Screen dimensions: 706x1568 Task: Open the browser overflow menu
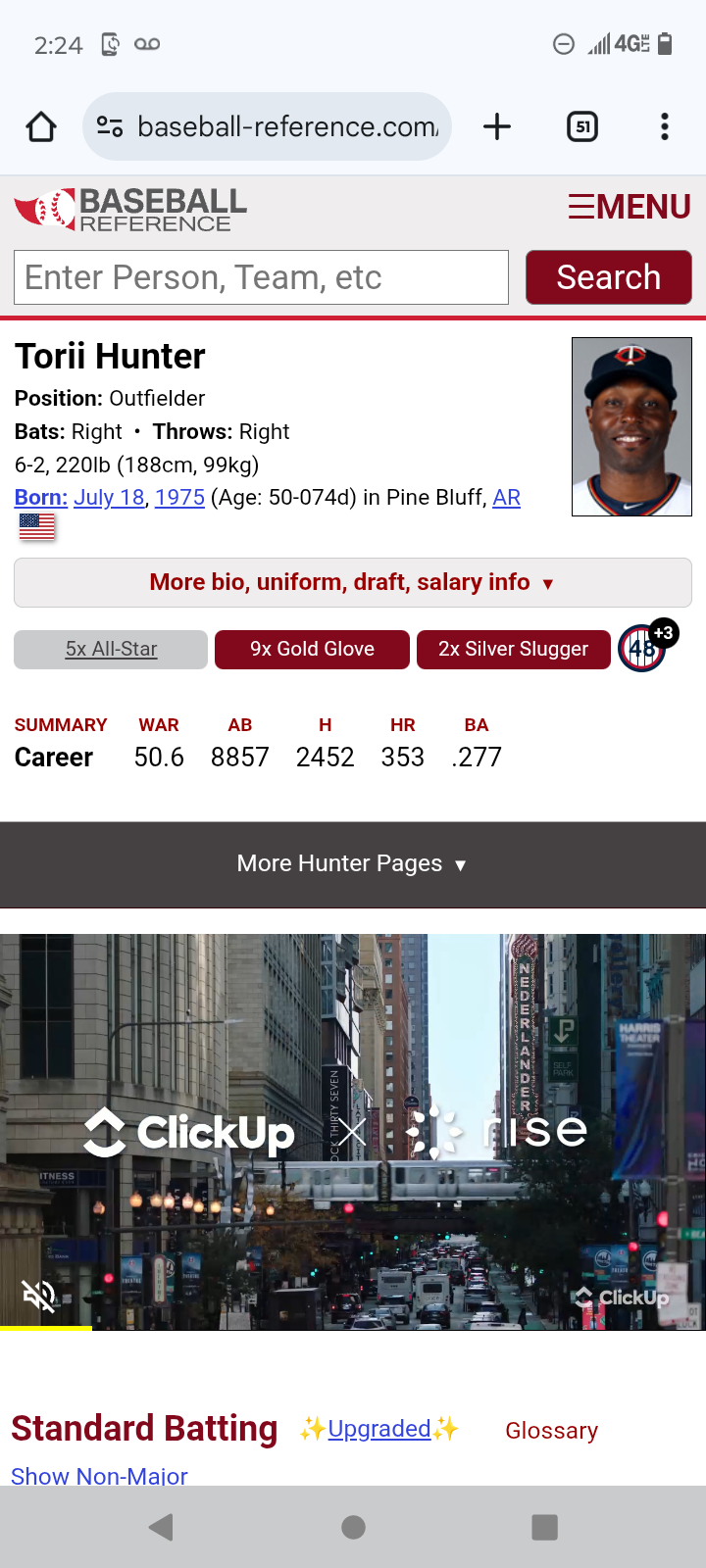pos(665,126)
